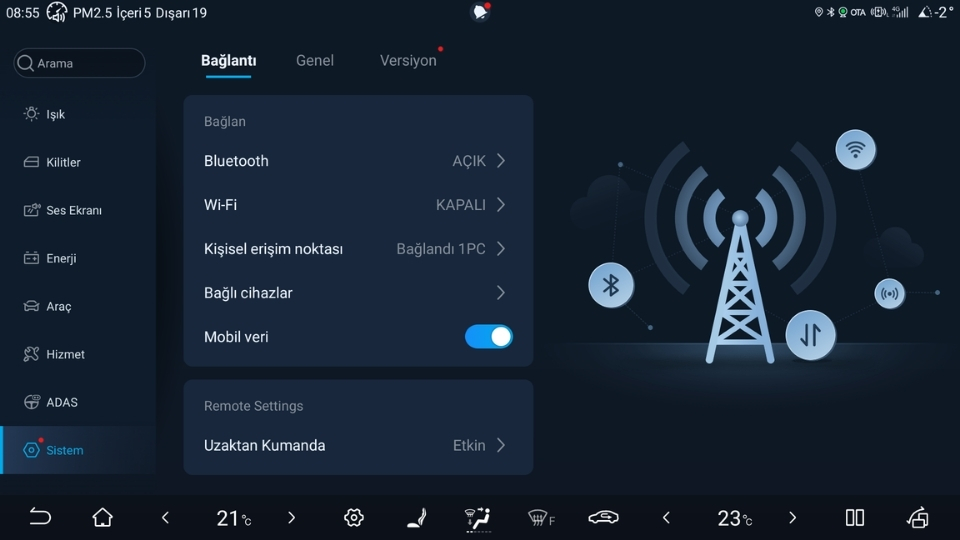This screenshot has width=960, height=540.
Task: Open the Enerji section
Action: point(60,258)
